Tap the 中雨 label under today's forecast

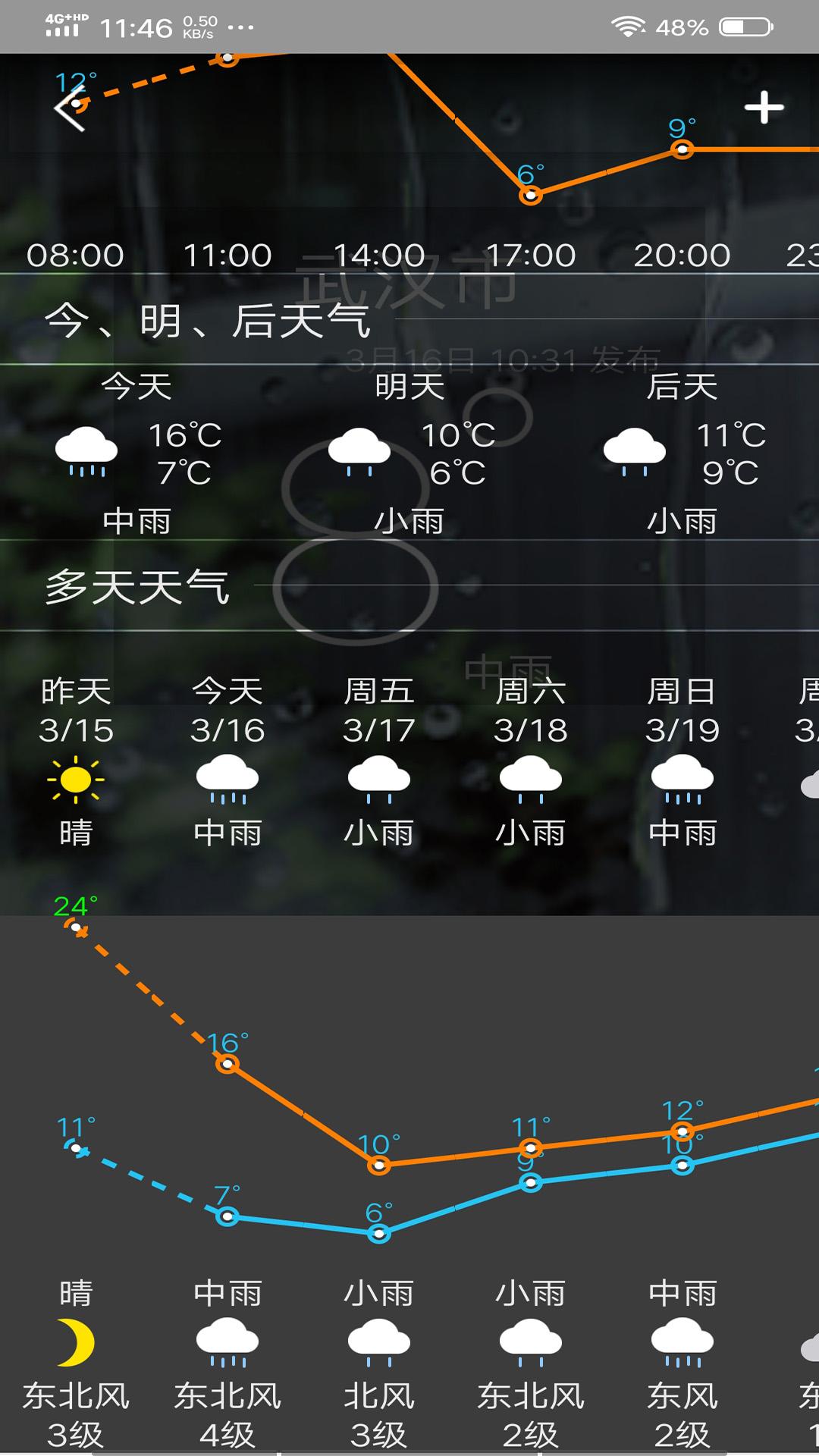tap(139, 522)
